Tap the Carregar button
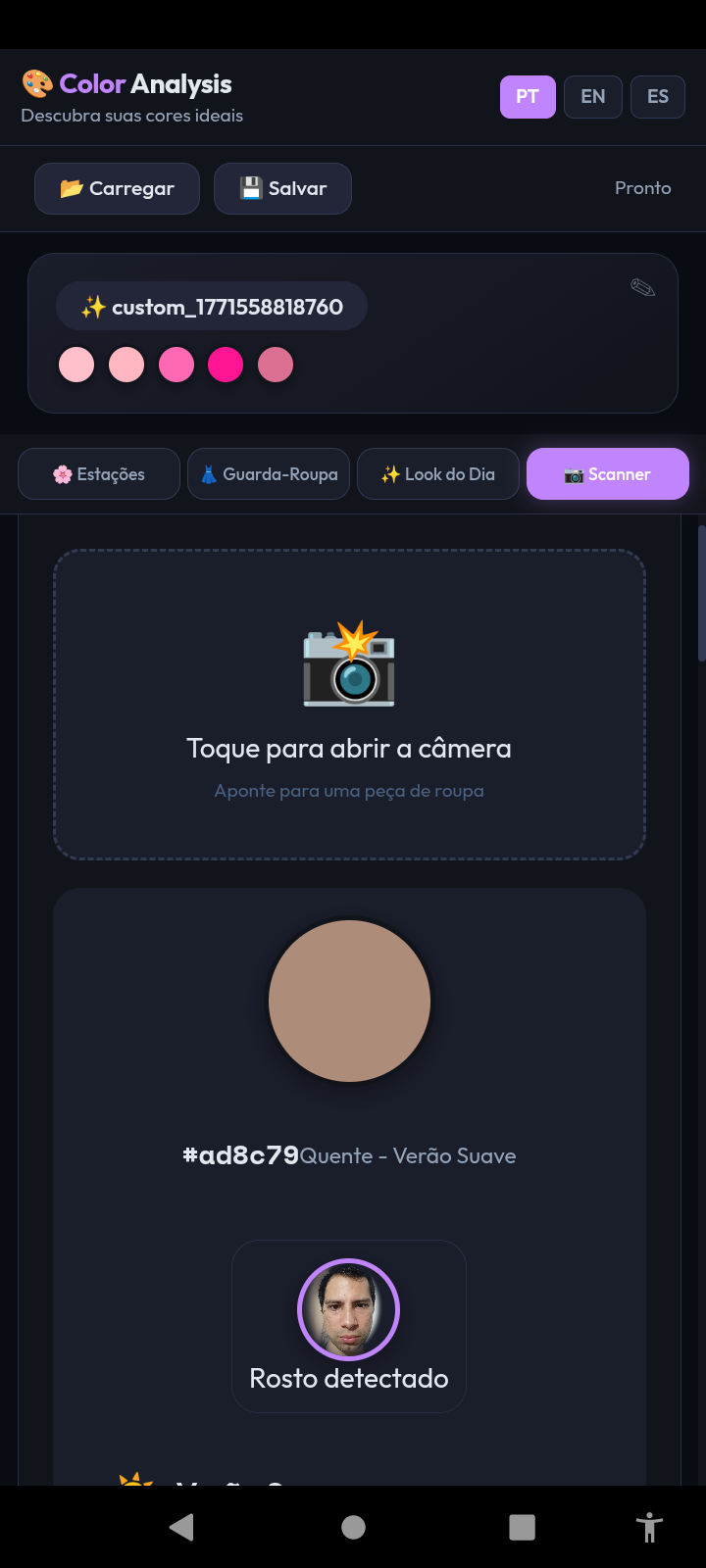The width and height of the screenshot is (706, 1568). click(x=117, y=188)
